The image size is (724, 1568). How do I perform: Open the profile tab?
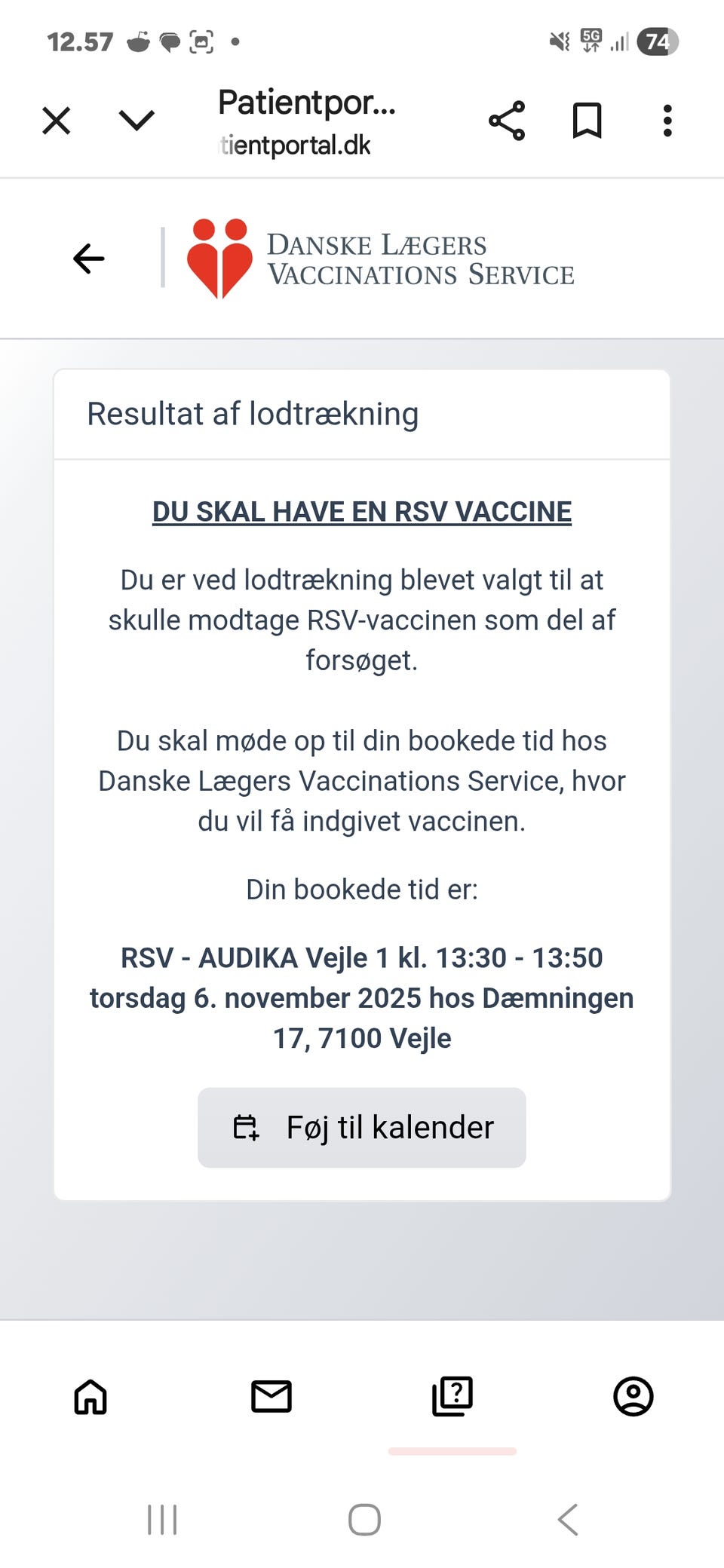coord(633,1396)
